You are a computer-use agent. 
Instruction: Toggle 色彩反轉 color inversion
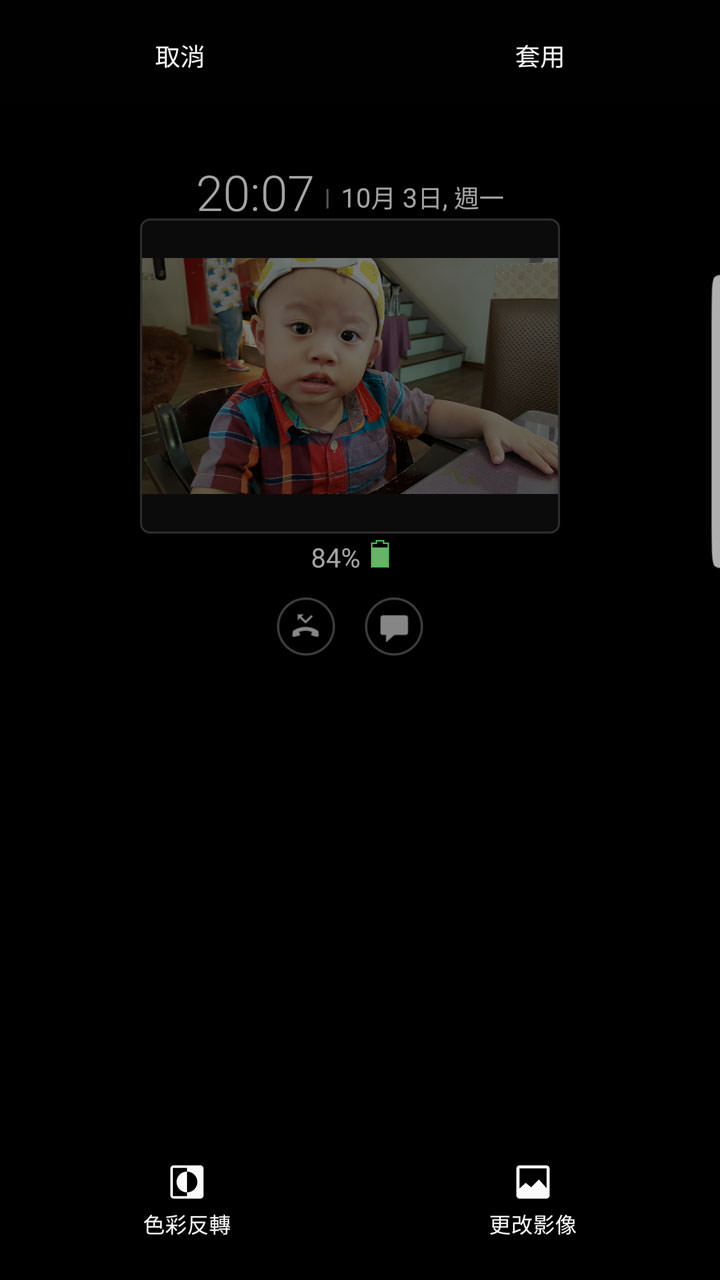tap(187, 1199)
